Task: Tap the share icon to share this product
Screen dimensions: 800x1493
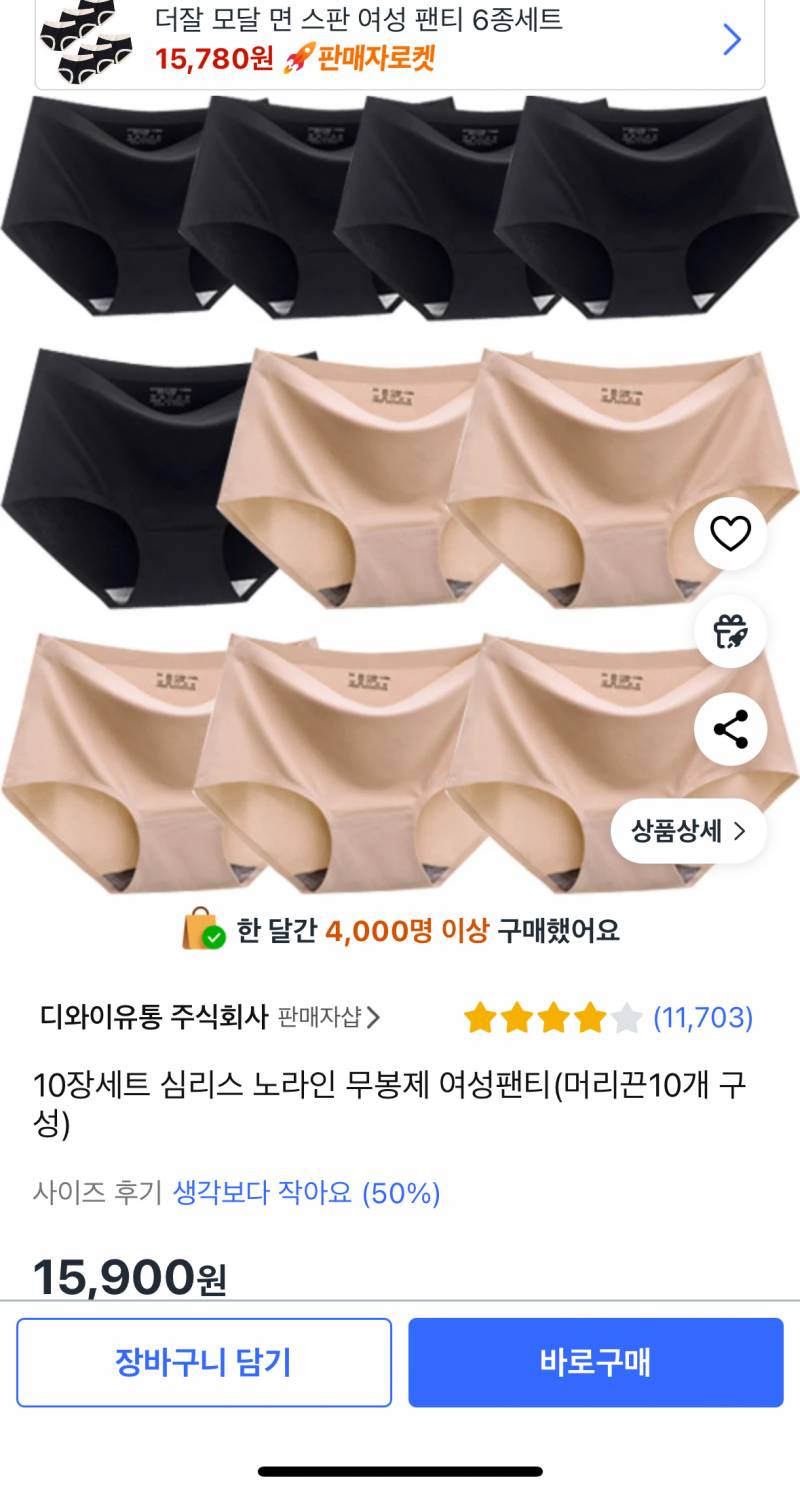Action: (733, 729)
